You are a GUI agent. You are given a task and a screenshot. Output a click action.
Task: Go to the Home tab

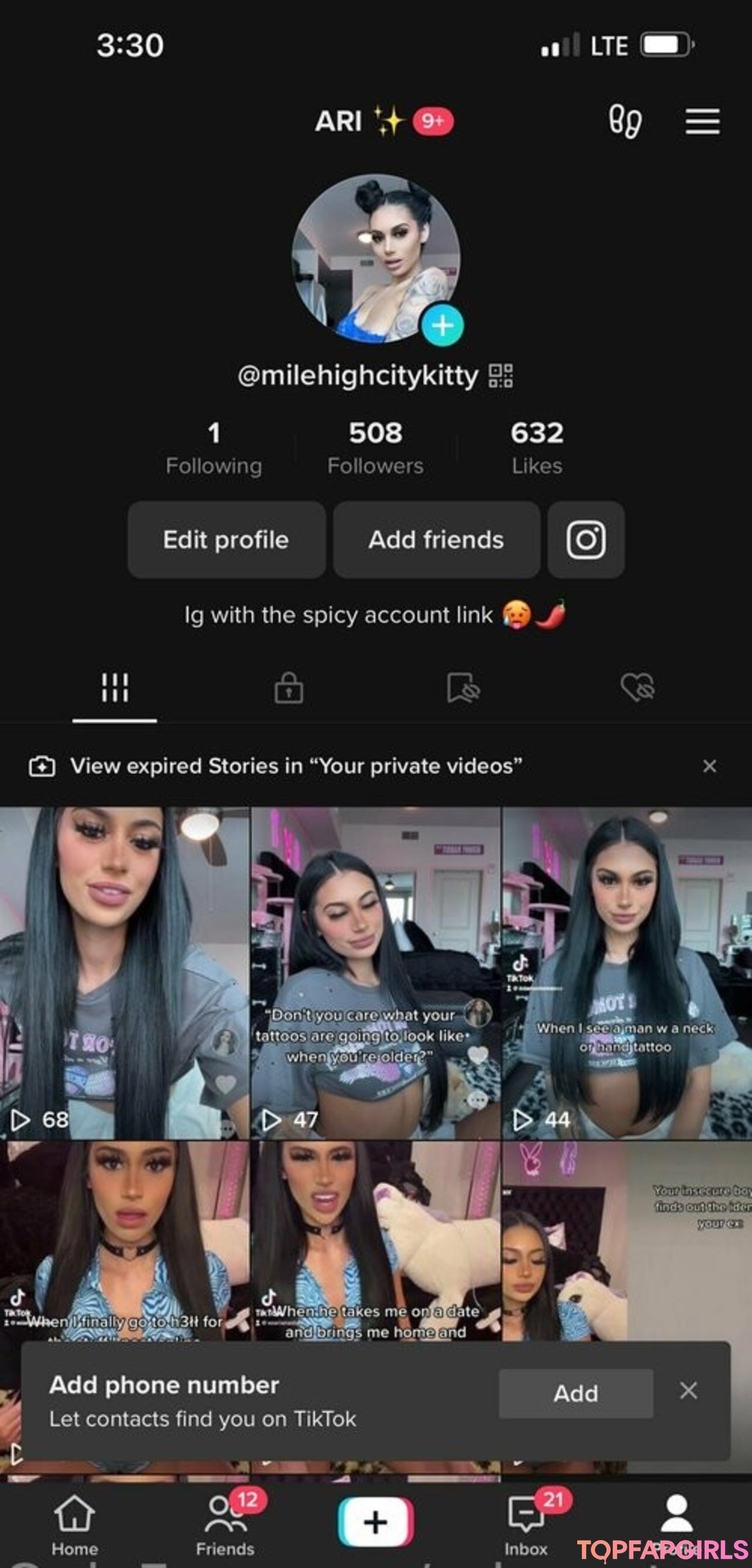pyautogui.click(x=75, y=1524)
